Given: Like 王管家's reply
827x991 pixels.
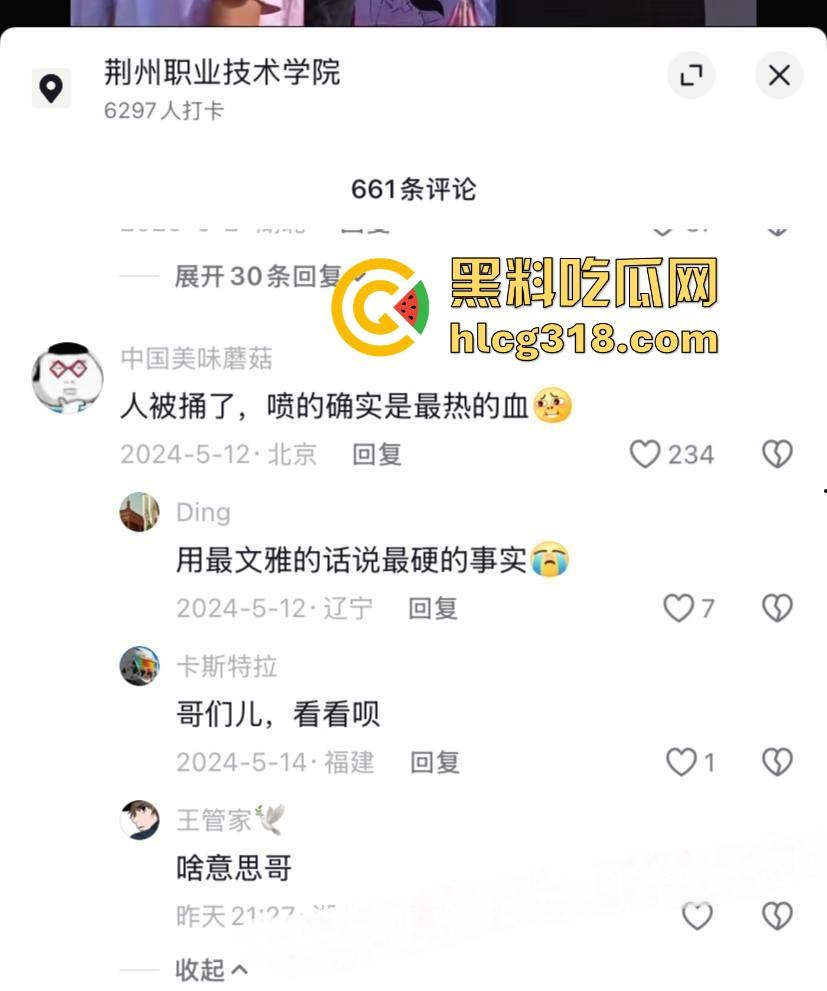Looking at the screenshot, I should coord(697,916).
